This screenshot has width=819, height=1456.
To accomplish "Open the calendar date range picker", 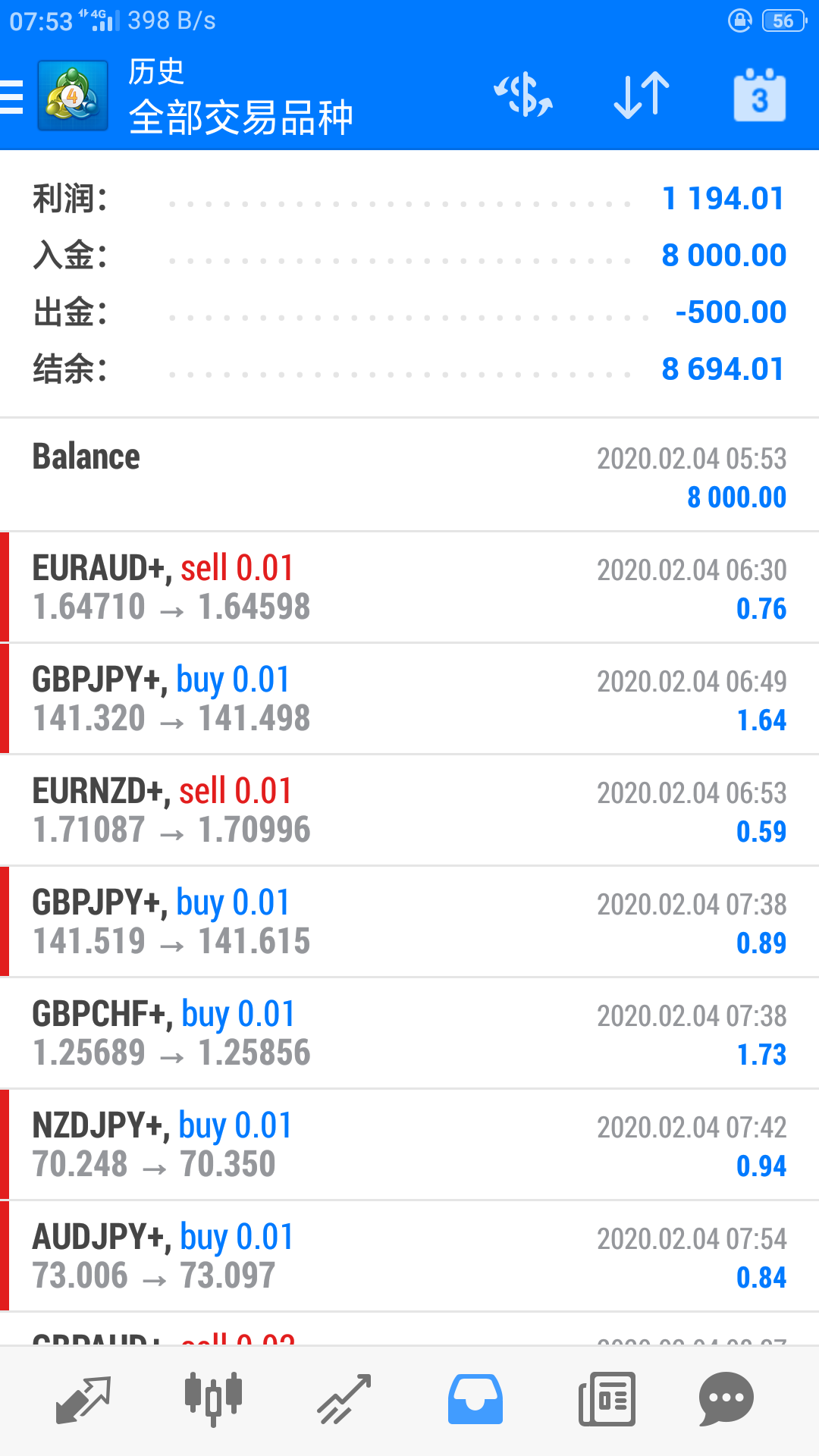I will (760, 96).
